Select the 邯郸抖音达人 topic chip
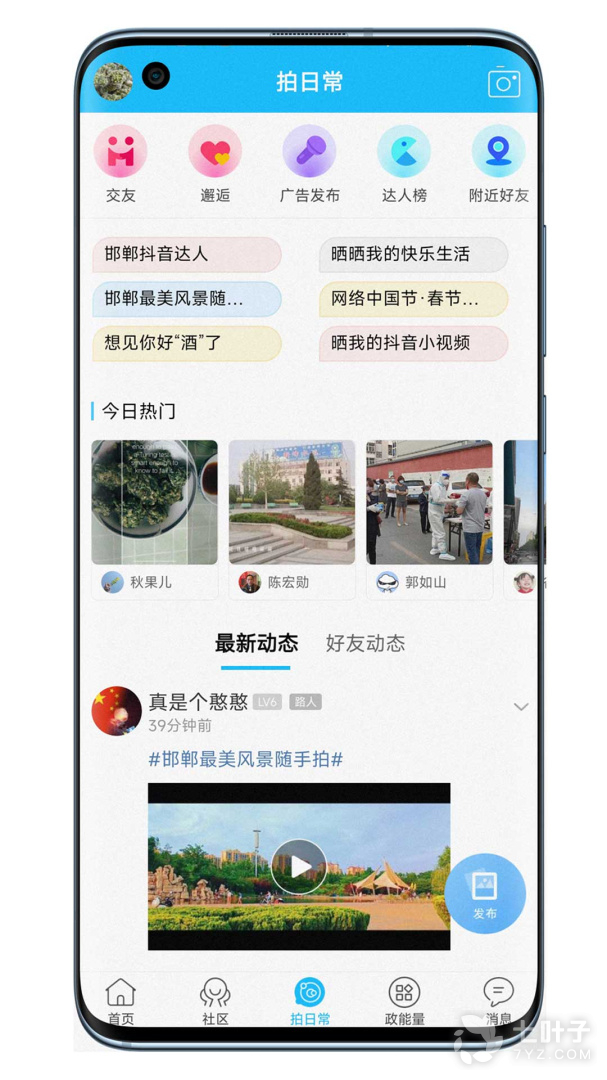607x1080 pixels. coord(186,254)
